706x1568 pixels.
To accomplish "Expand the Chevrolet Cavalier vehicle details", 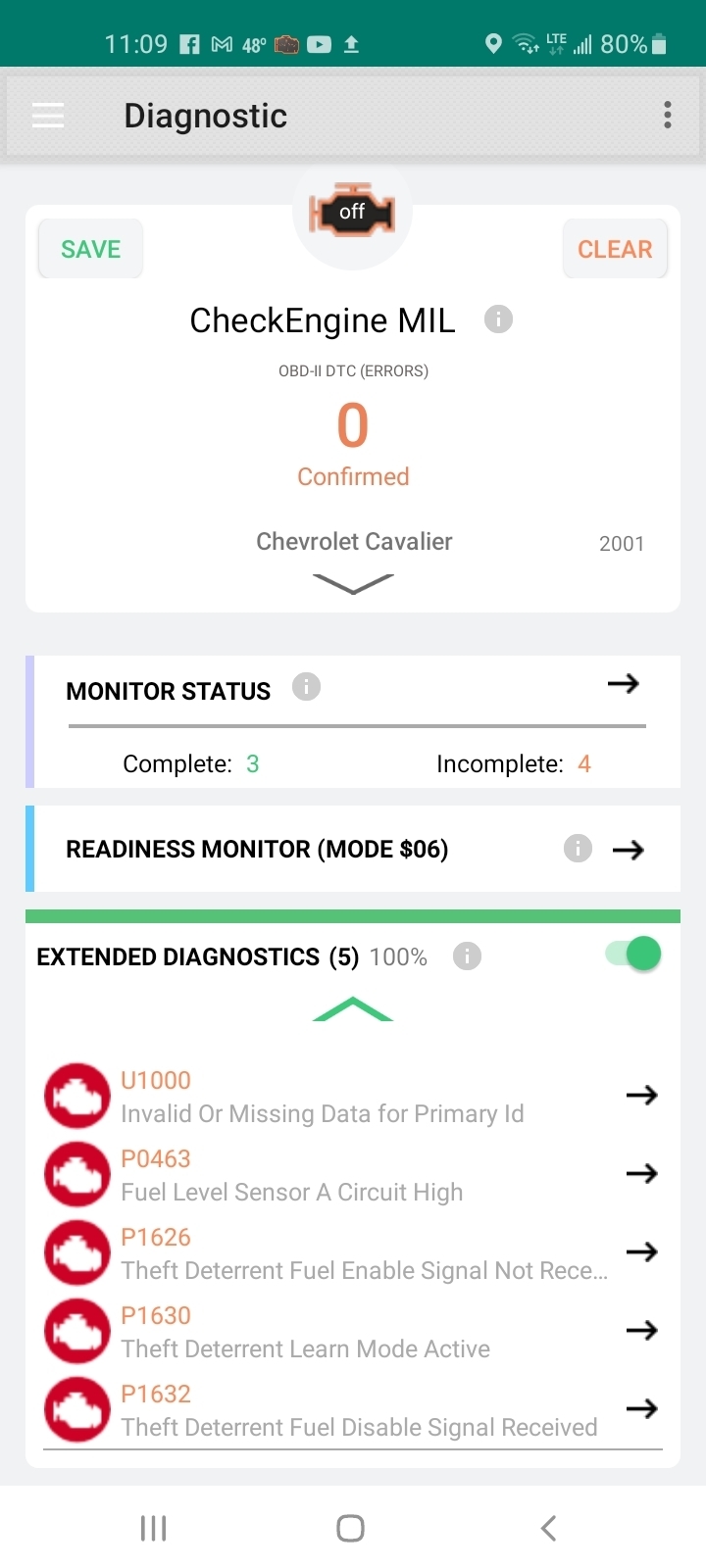I will [353, 583].
